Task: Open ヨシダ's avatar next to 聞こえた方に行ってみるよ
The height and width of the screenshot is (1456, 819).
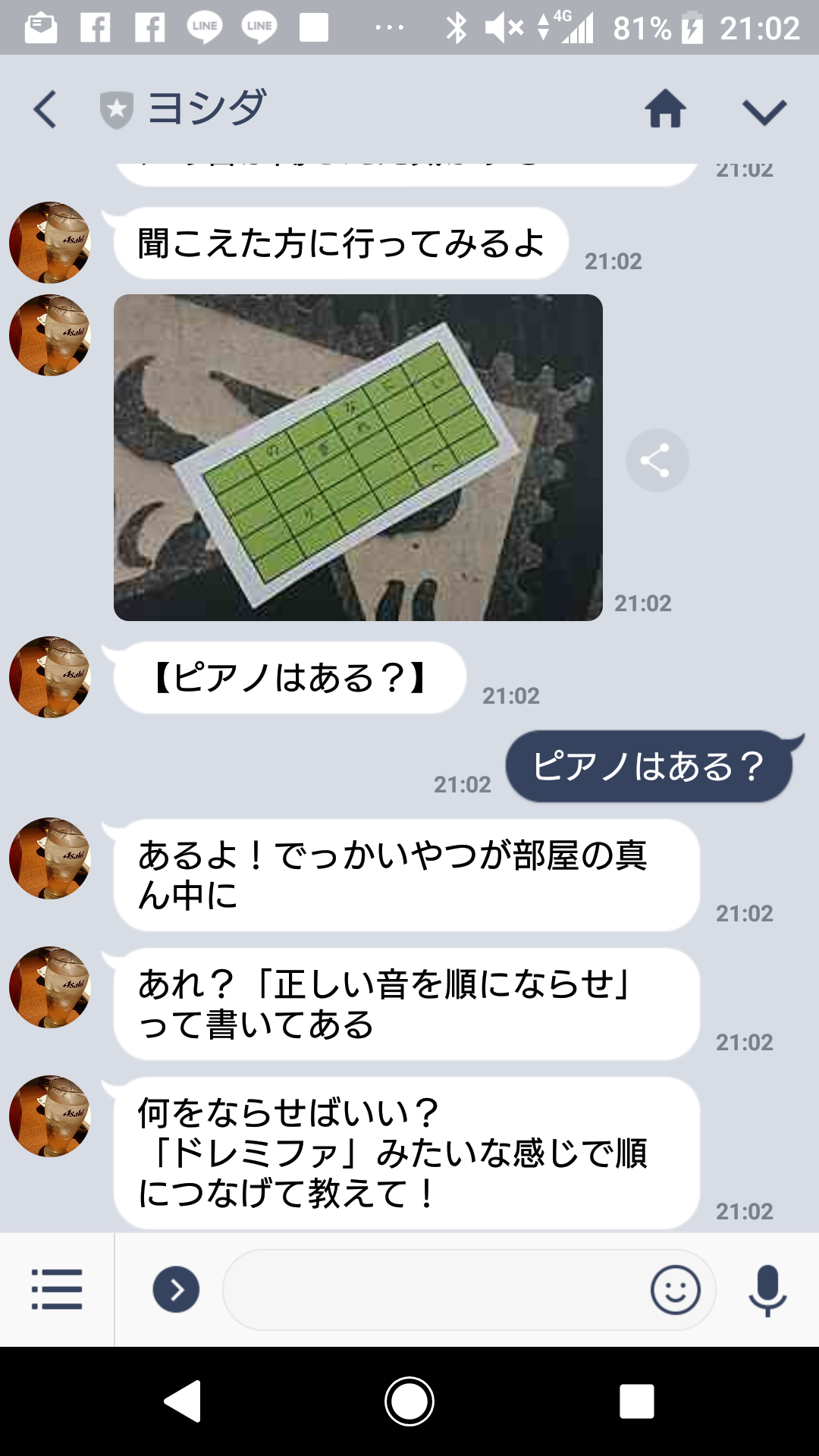Action: (50, 243)
